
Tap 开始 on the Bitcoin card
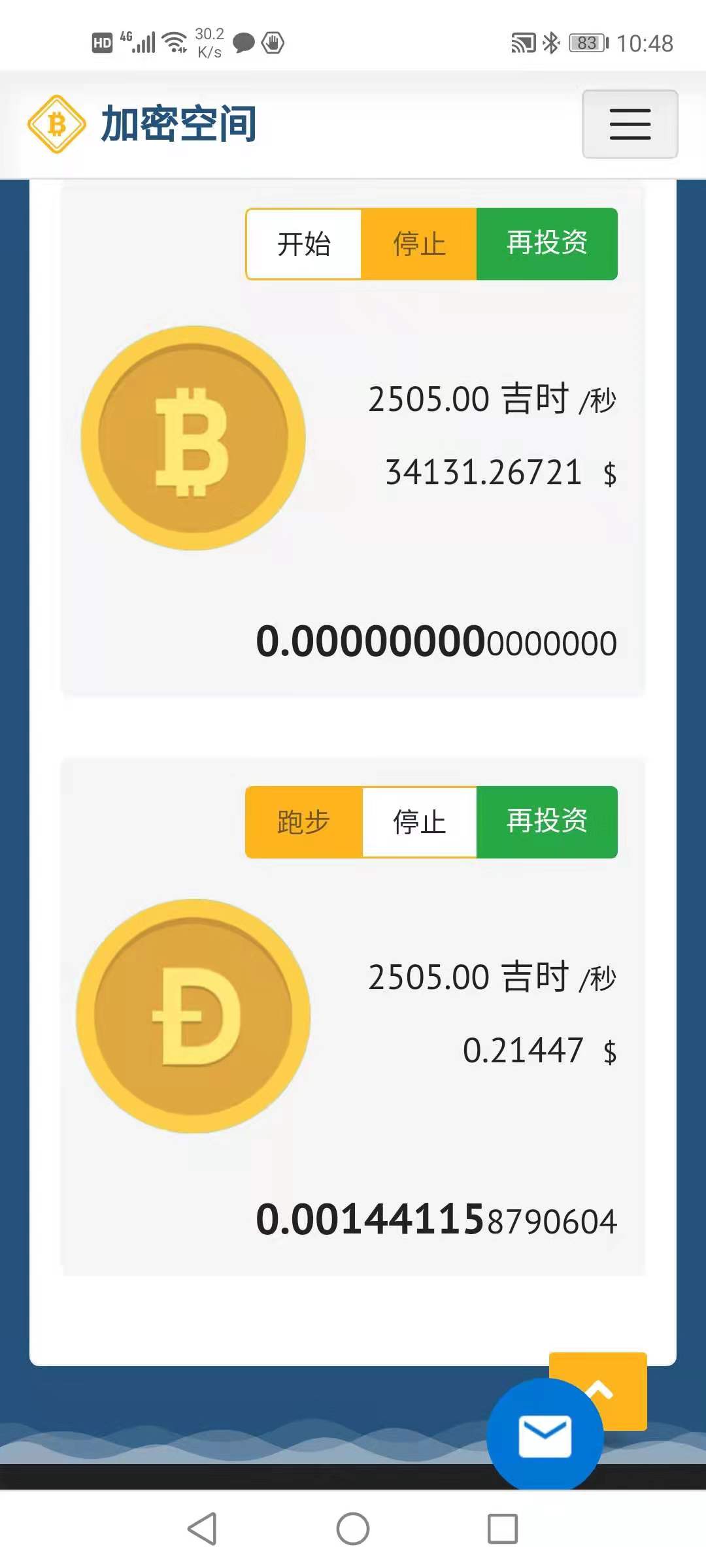304,244
